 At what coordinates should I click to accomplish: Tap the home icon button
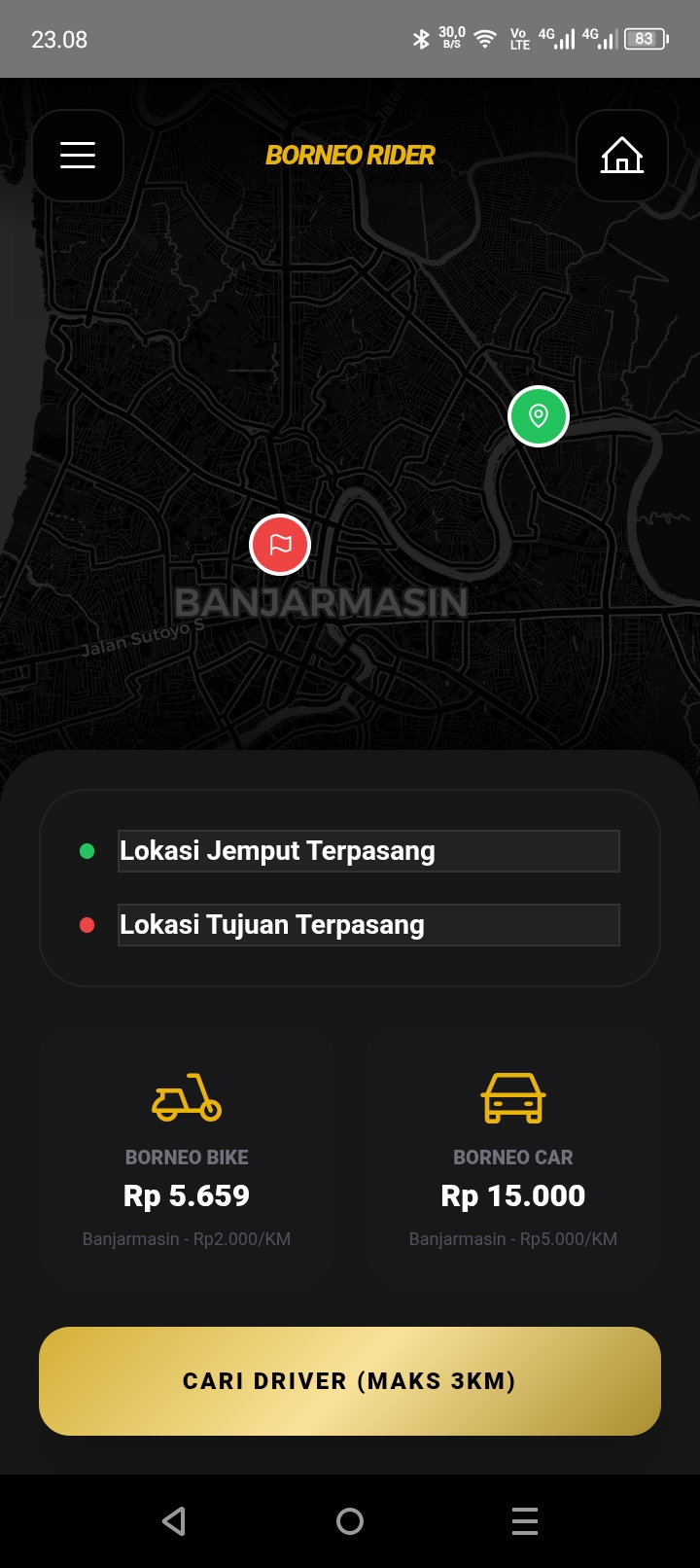[x=622, y=156]
